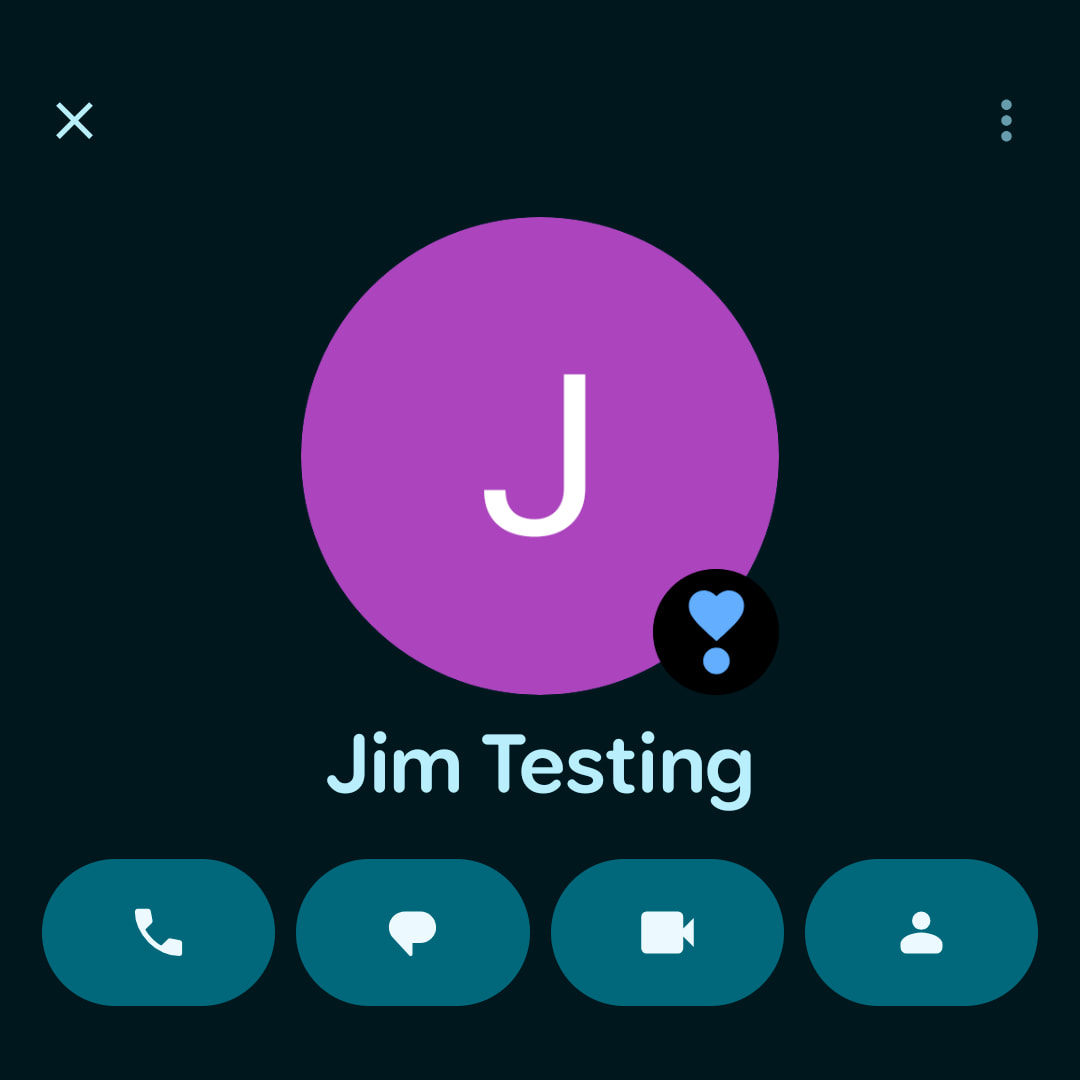Open the three-dot overflow menu

tap(1006, 121)
